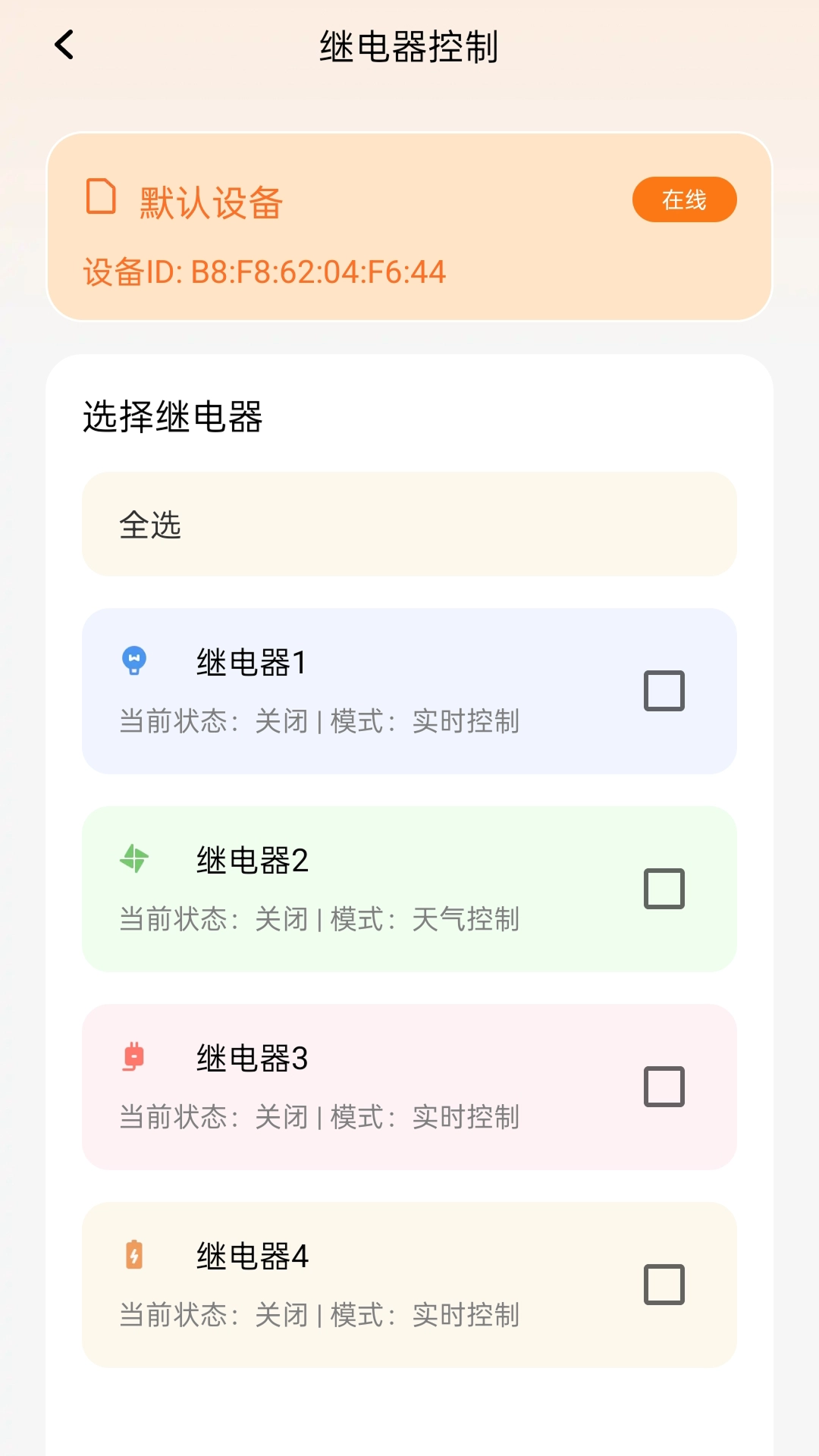Open the 继电器2 weather control relay card
This screenshot has width=819, height=1456.
tap(409, 888)
